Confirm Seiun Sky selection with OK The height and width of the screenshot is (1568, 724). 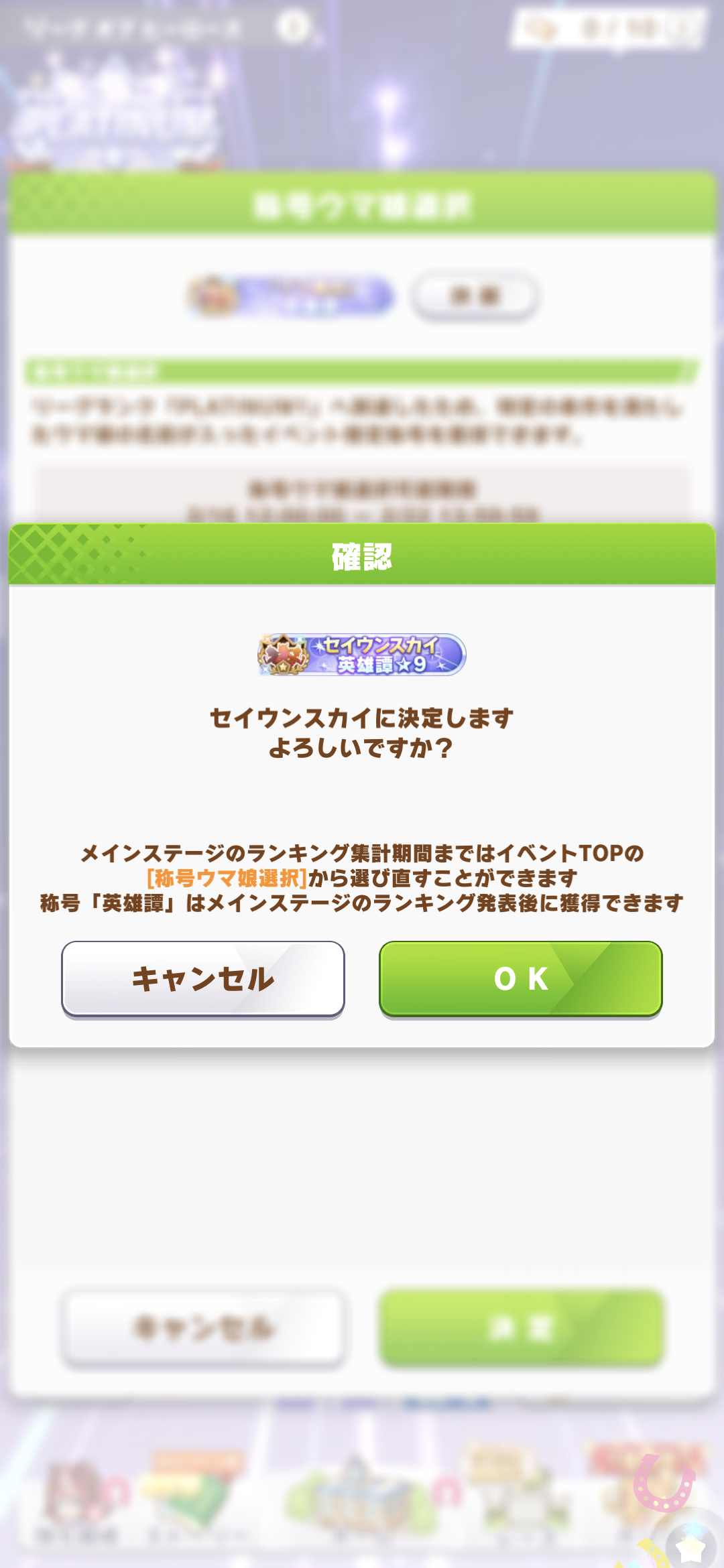[520, 978]
